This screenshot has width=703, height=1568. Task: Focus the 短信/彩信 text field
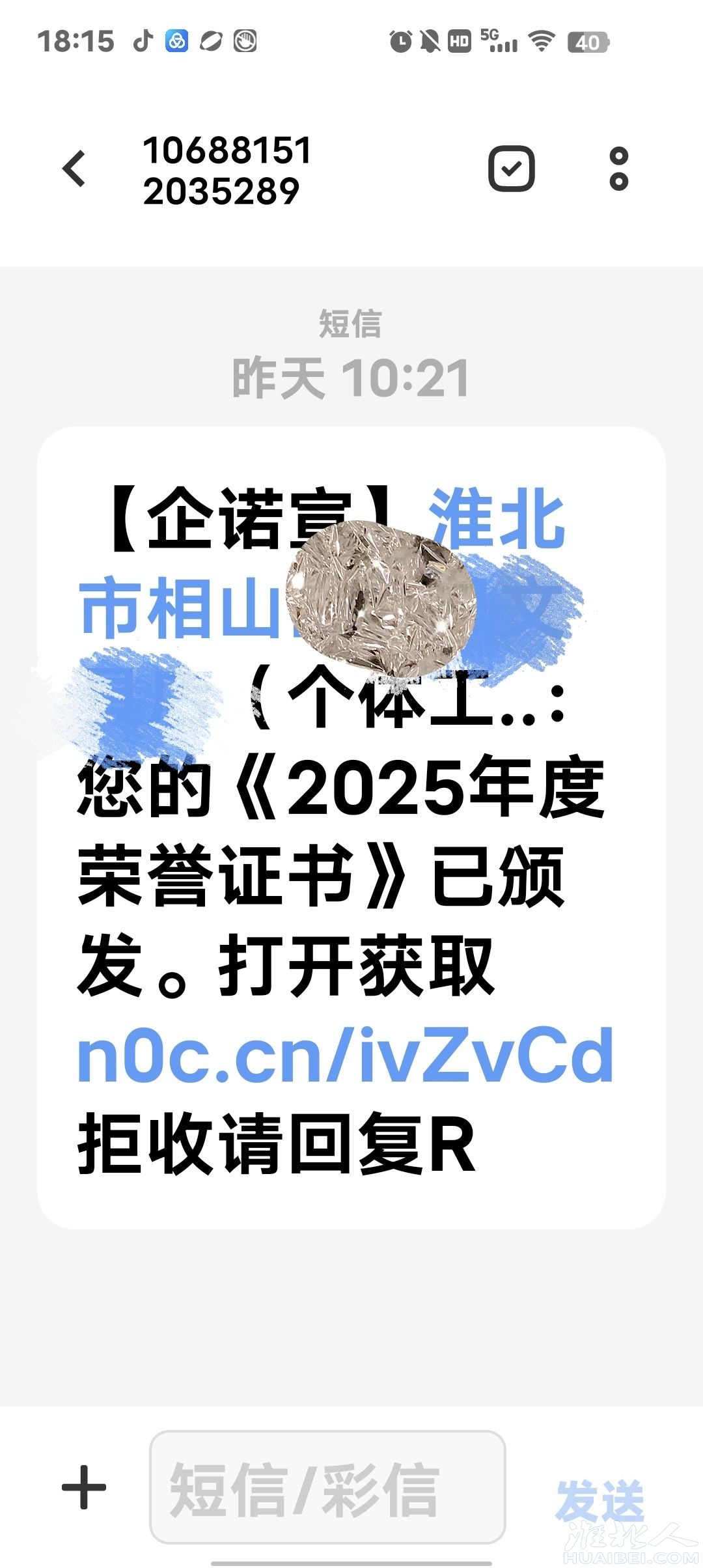[x=327, y=1487]
